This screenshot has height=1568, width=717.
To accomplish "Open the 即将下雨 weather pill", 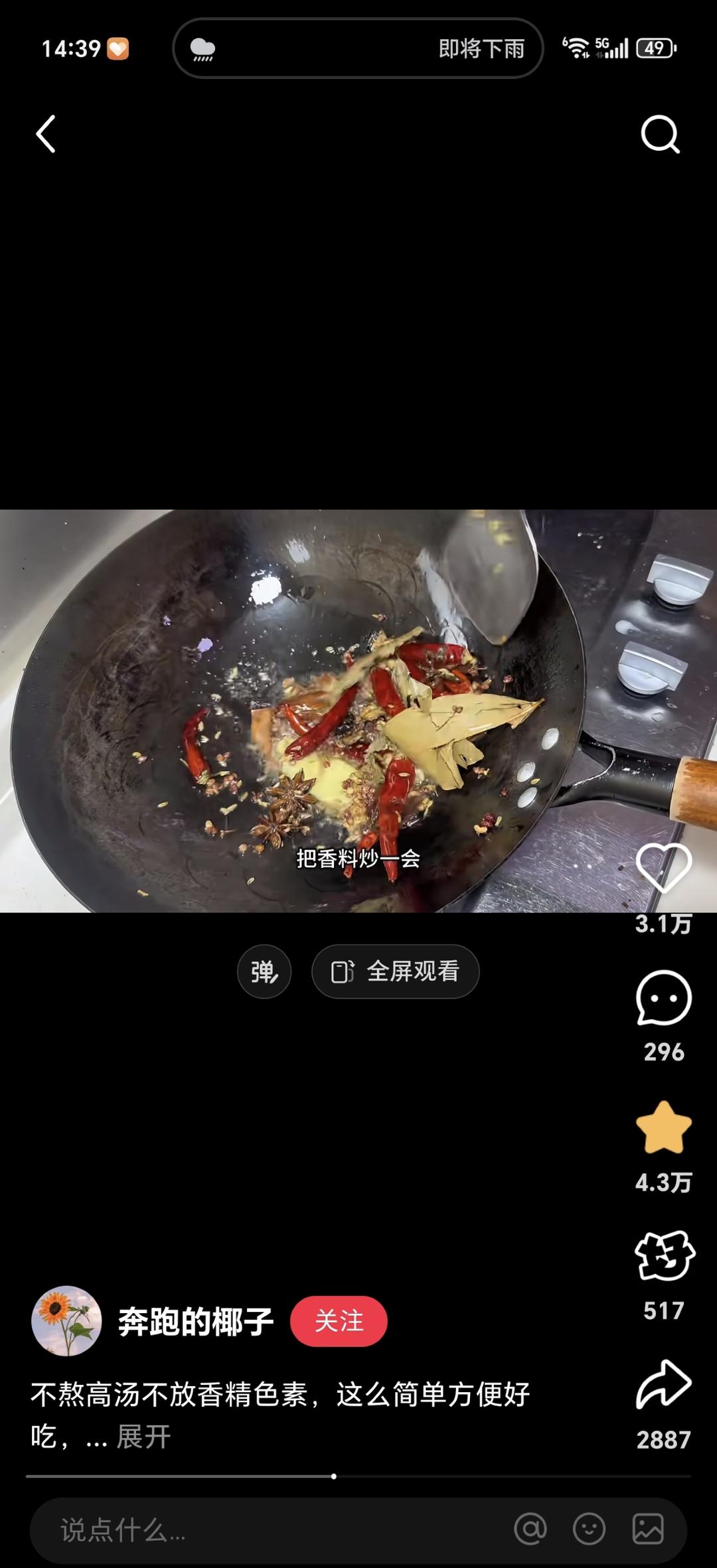I will pos(358,48).
